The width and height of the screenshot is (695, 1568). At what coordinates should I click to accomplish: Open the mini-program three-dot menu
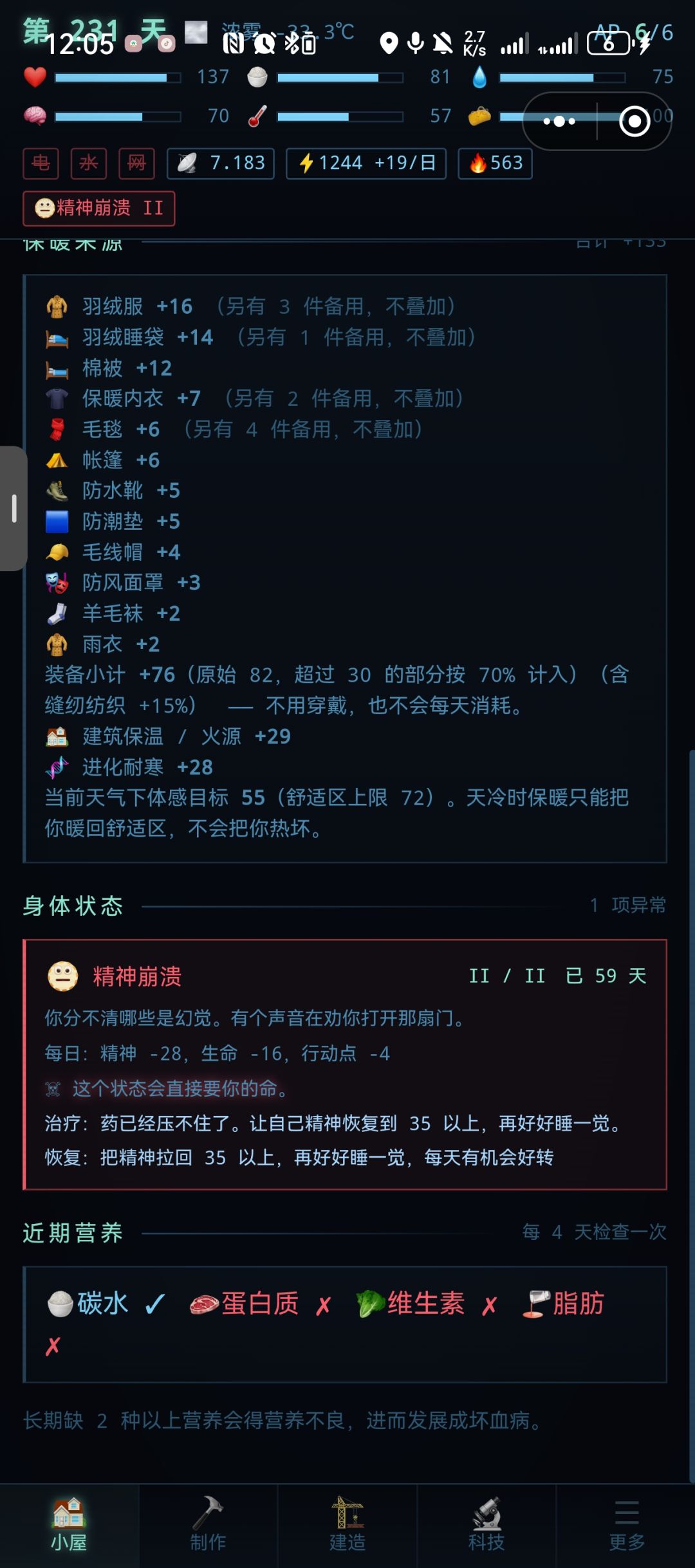pyautogui.click(x=559, y=121)
